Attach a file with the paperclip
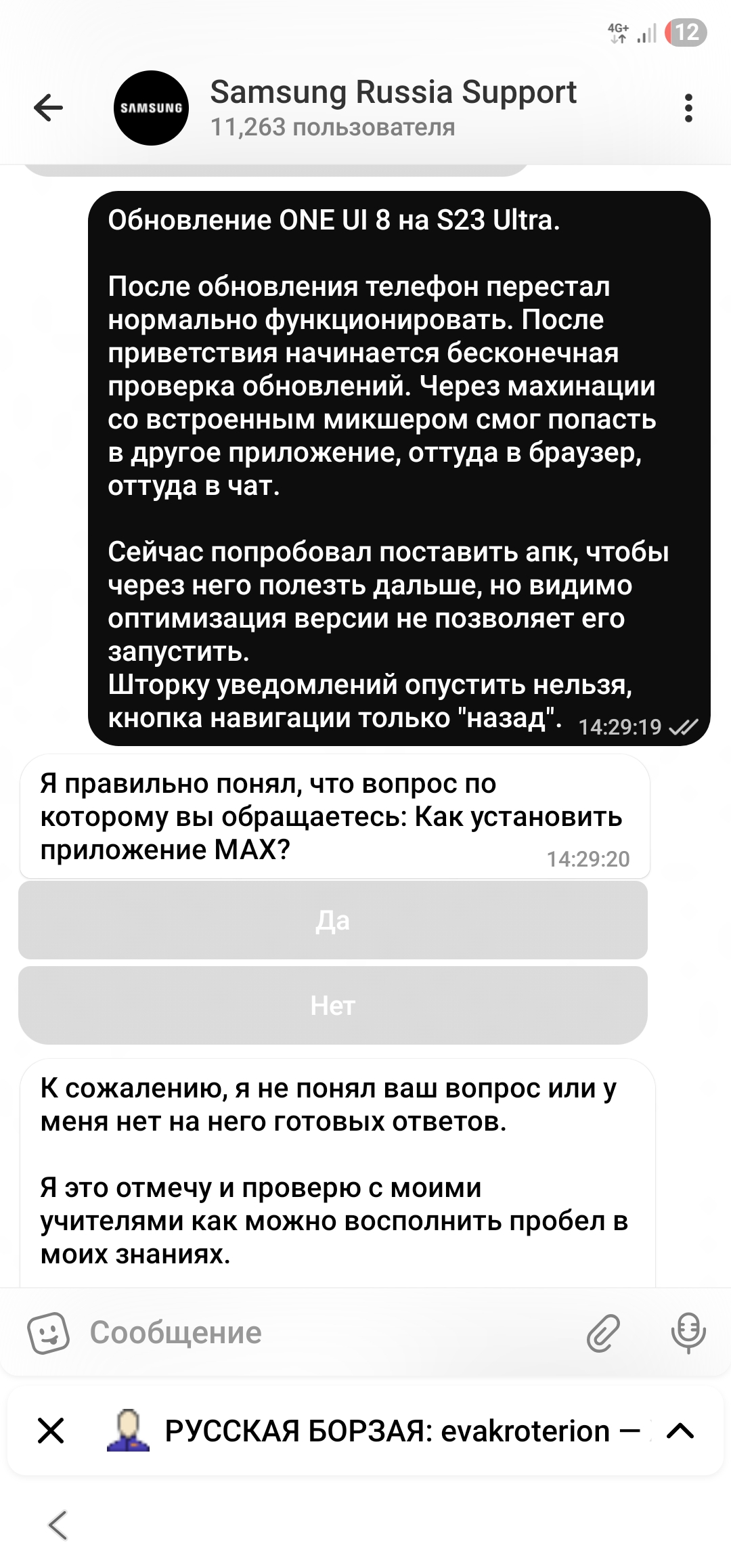Screen dimensions: 731x1568 (602, 1333)
